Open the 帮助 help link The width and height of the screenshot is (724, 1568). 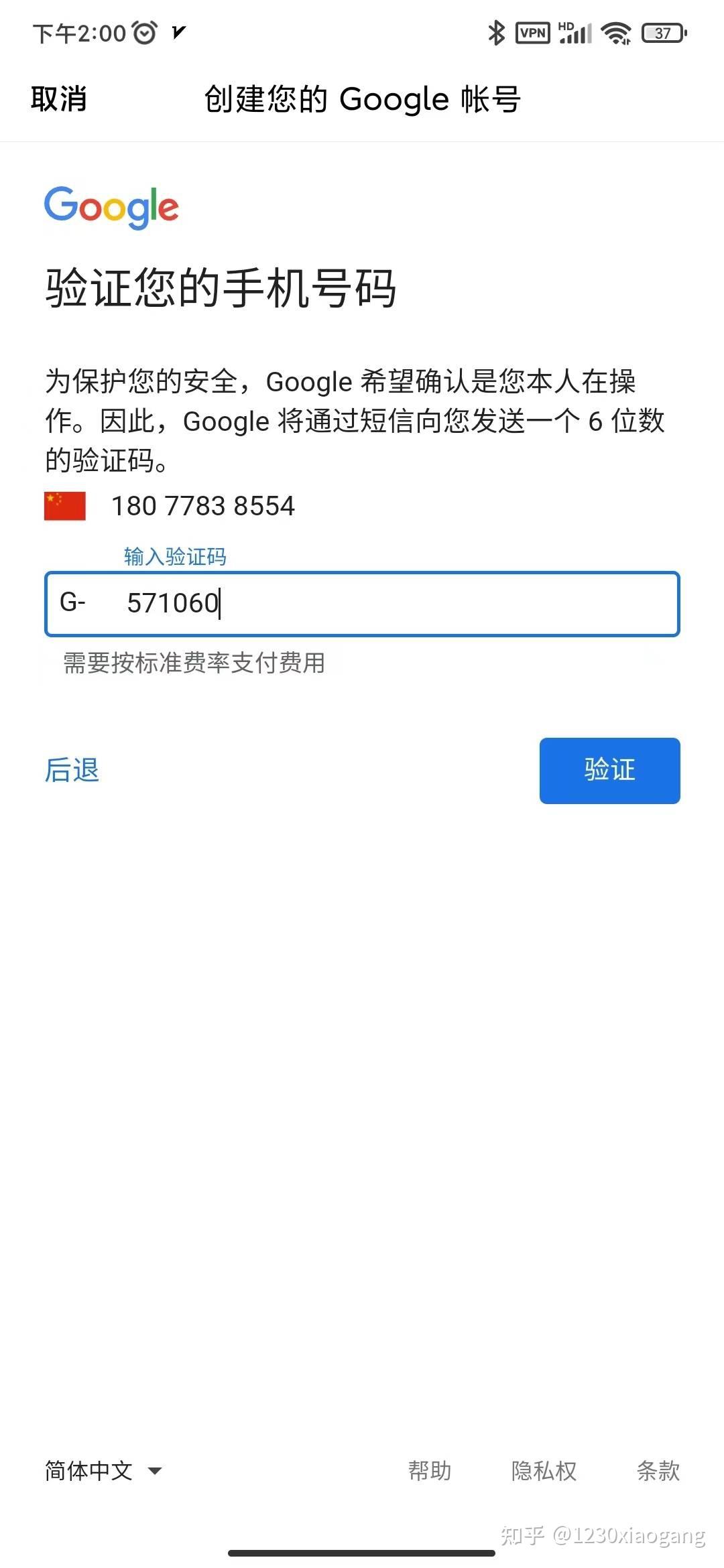pos(430,1471)
